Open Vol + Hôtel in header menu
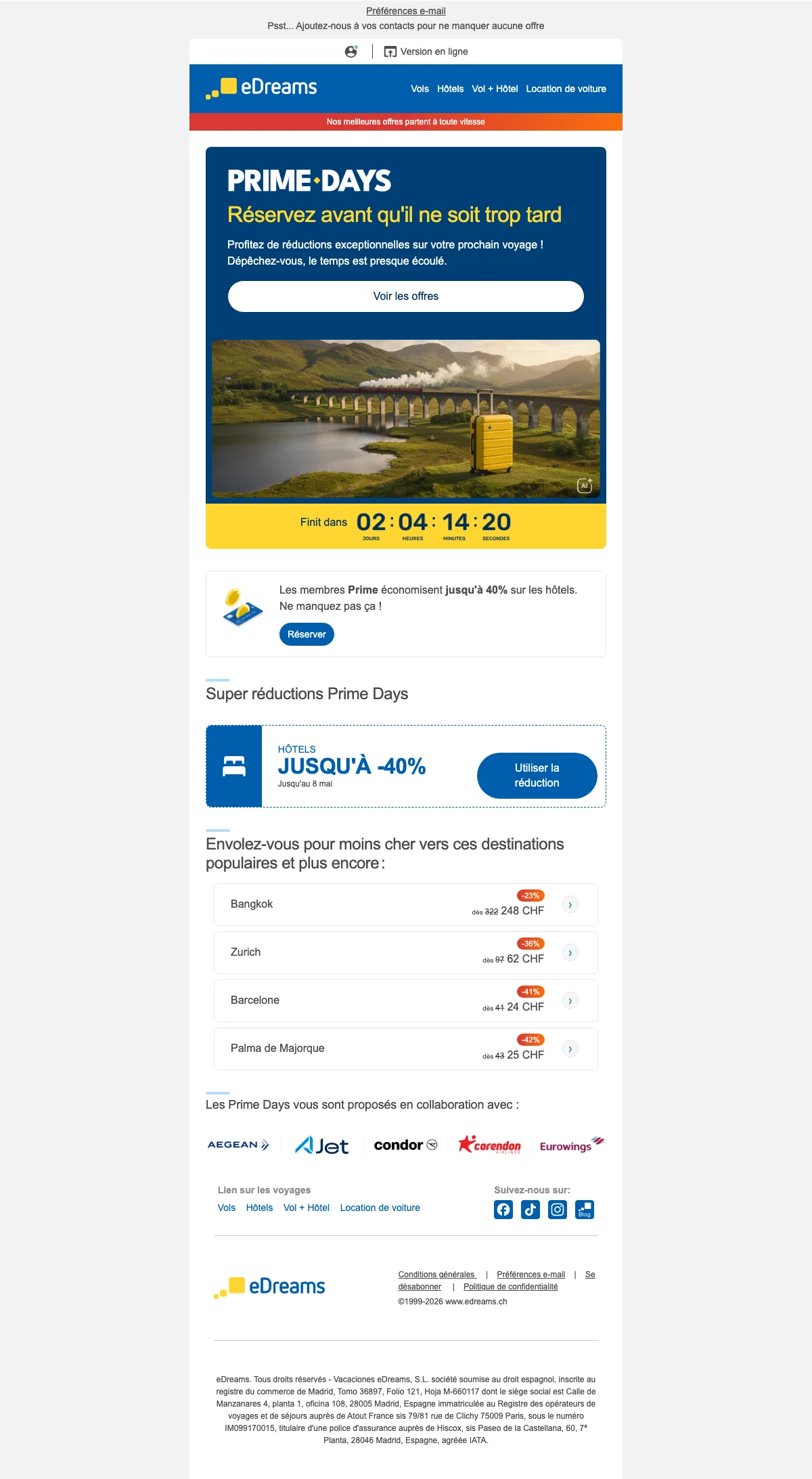812x1479 pixels. [495, 89]
